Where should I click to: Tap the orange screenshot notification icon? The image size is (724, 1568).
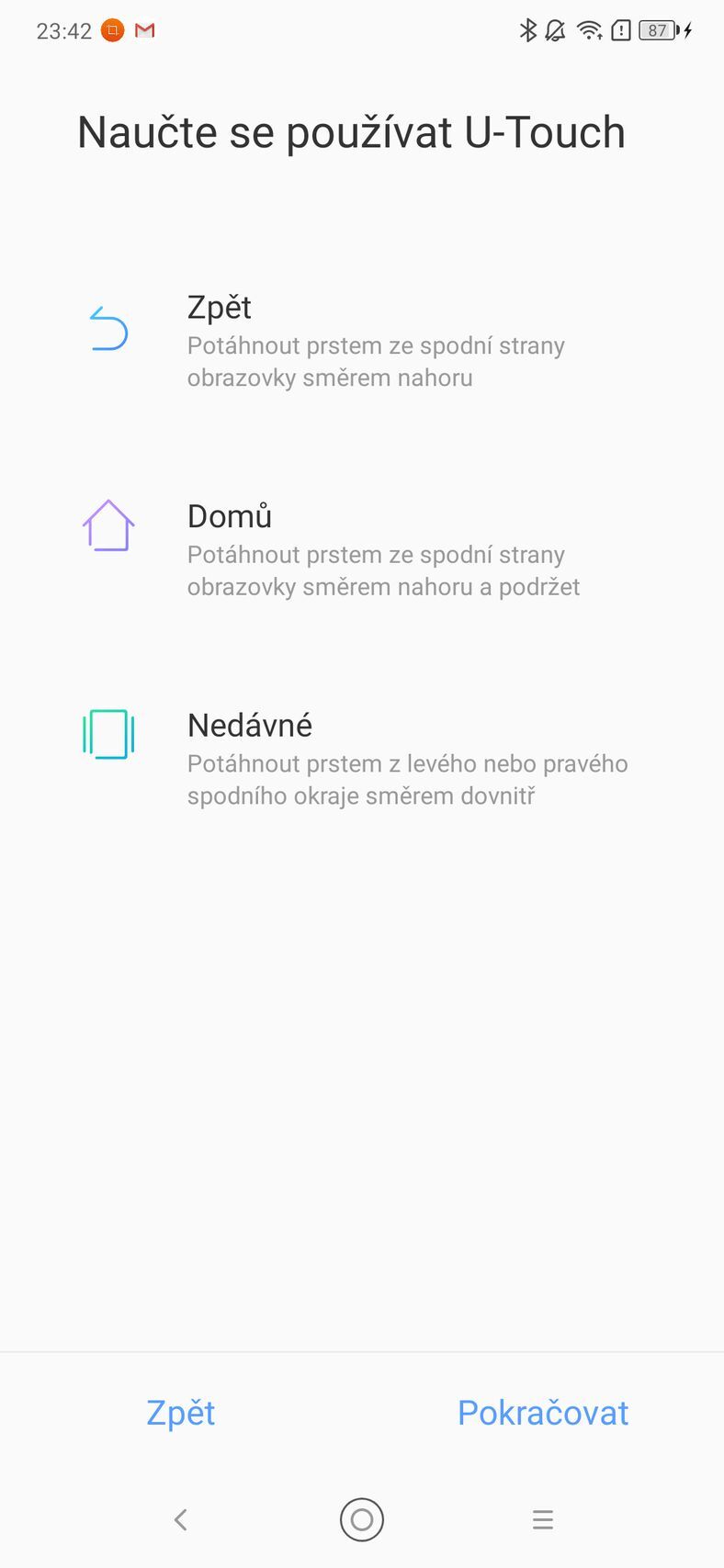[111, 30]
